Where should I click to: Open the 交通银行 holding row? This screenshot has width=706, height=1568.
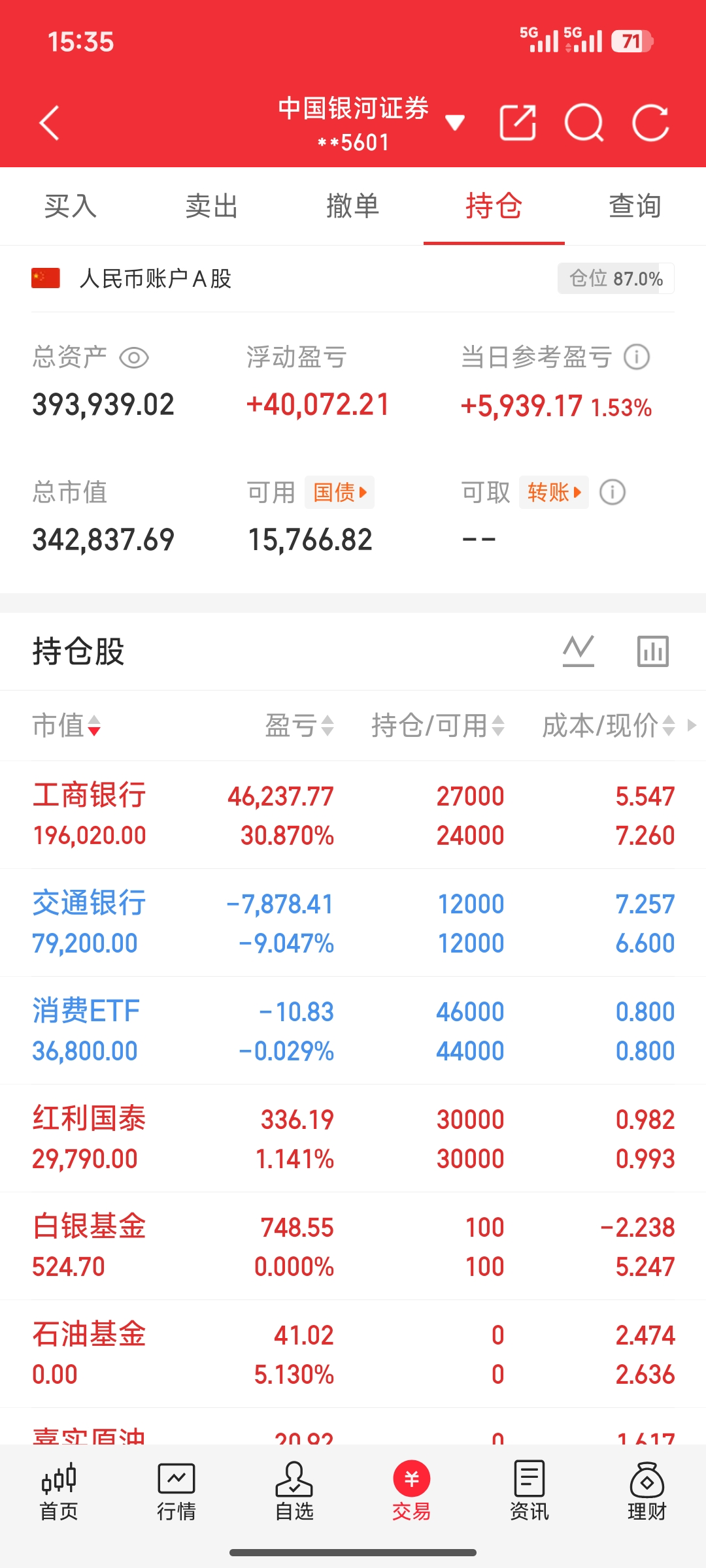click(x=353, y=923)
